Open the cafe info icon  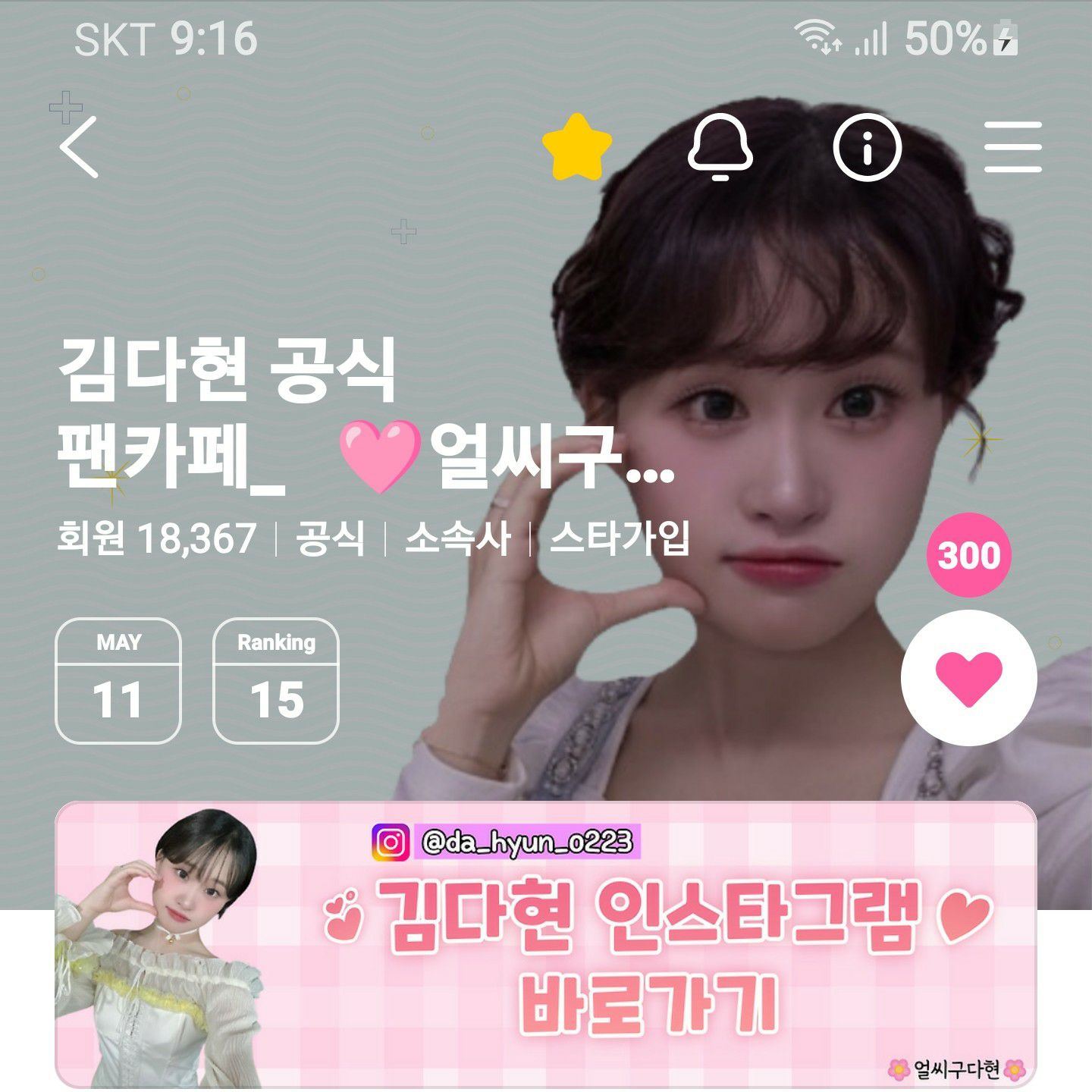click(x=867, y=147)
